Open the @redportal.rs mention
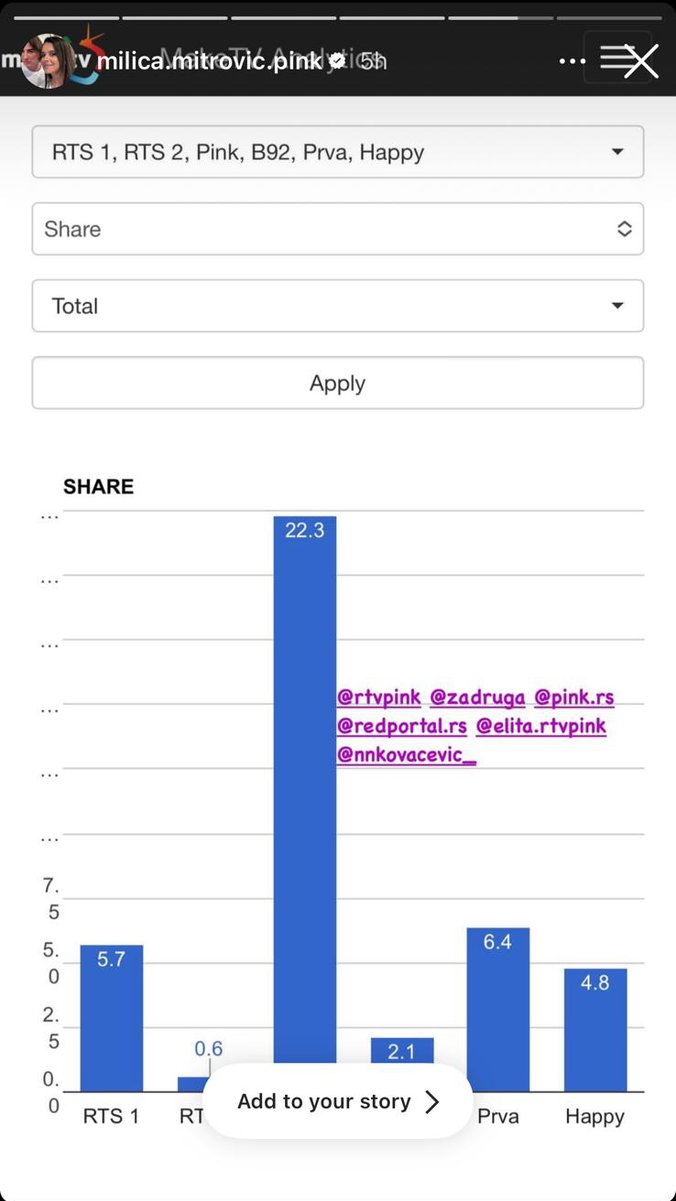This screenshot has height=1201, width=676. [x=402, y=726]
